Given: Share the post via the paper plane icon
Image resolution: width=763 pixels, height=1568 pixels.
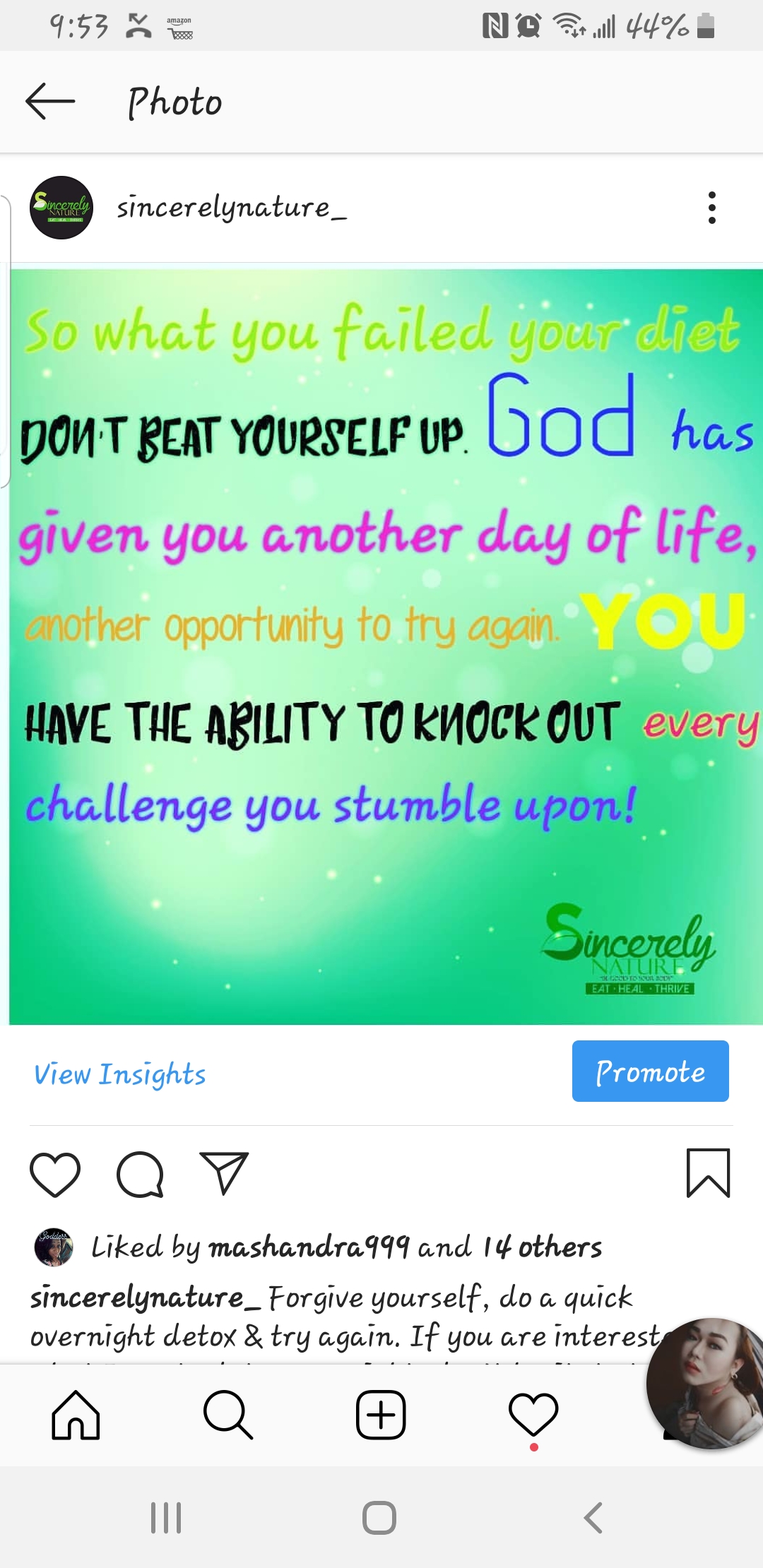Looking at the screenshot, I should click(224, 1173).
